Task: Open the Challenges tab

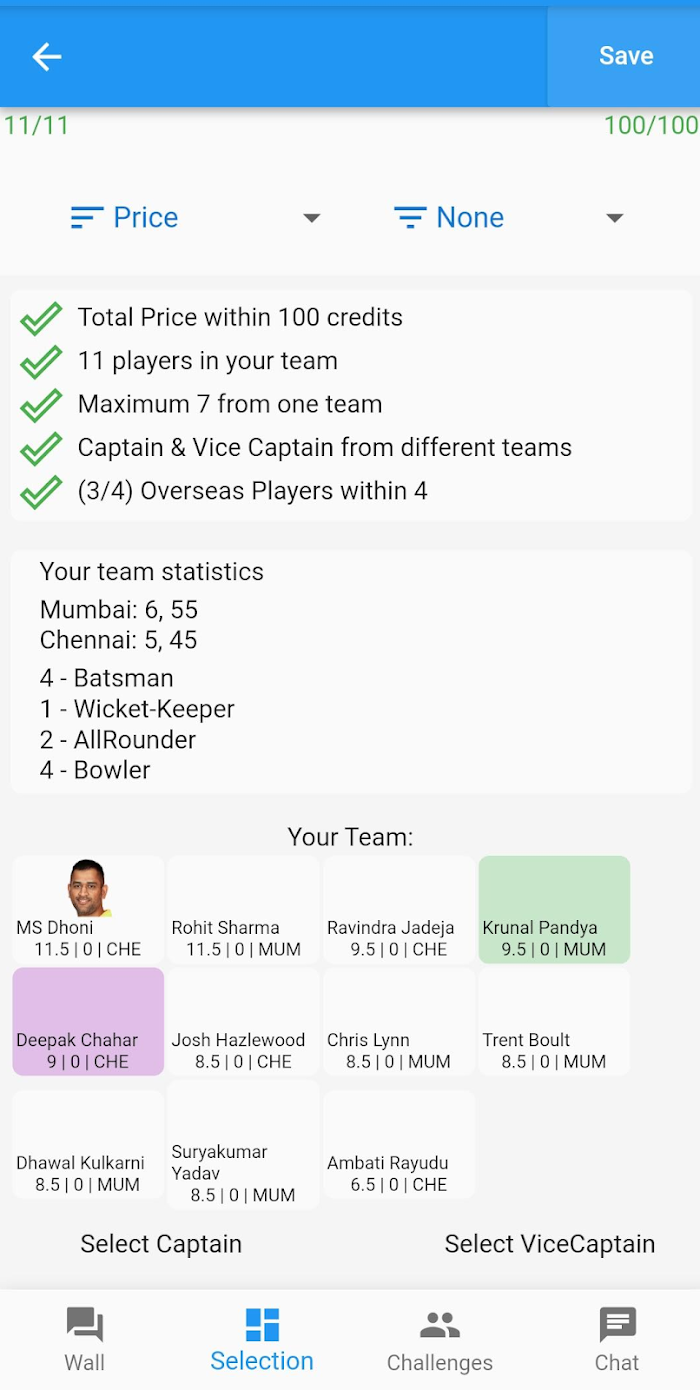Action: [440, 1340]
